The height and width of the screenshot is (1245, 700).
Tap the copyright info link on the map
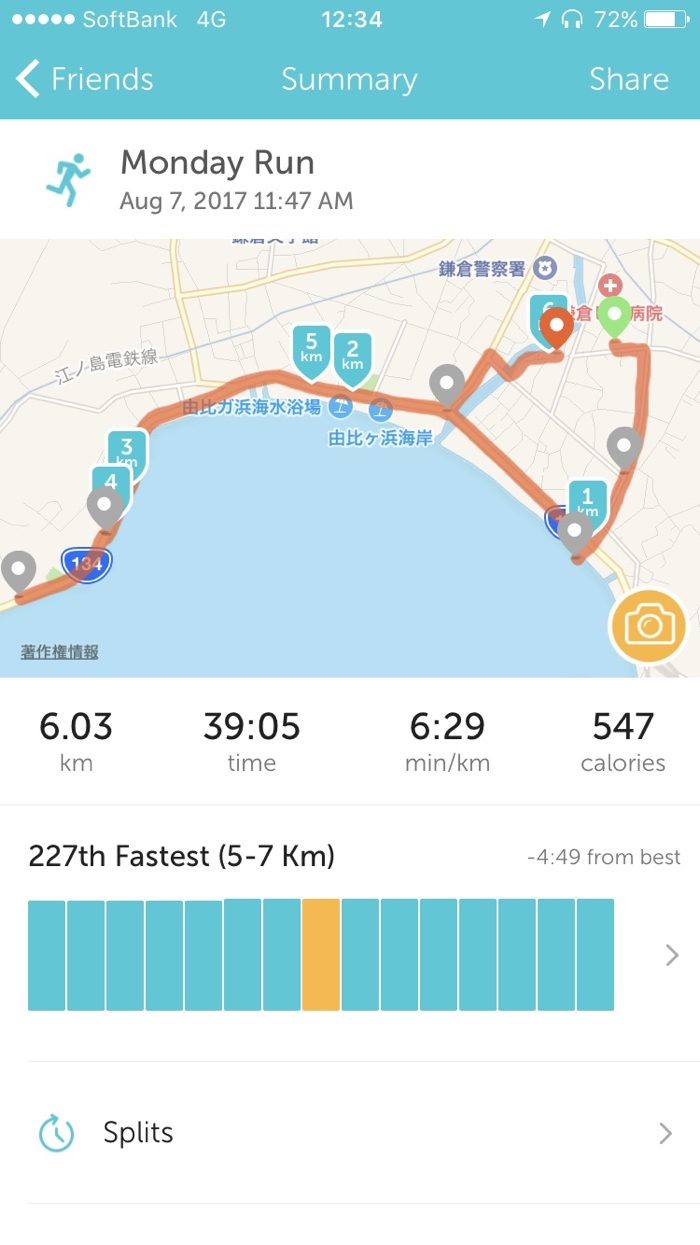tap(60, 652)
